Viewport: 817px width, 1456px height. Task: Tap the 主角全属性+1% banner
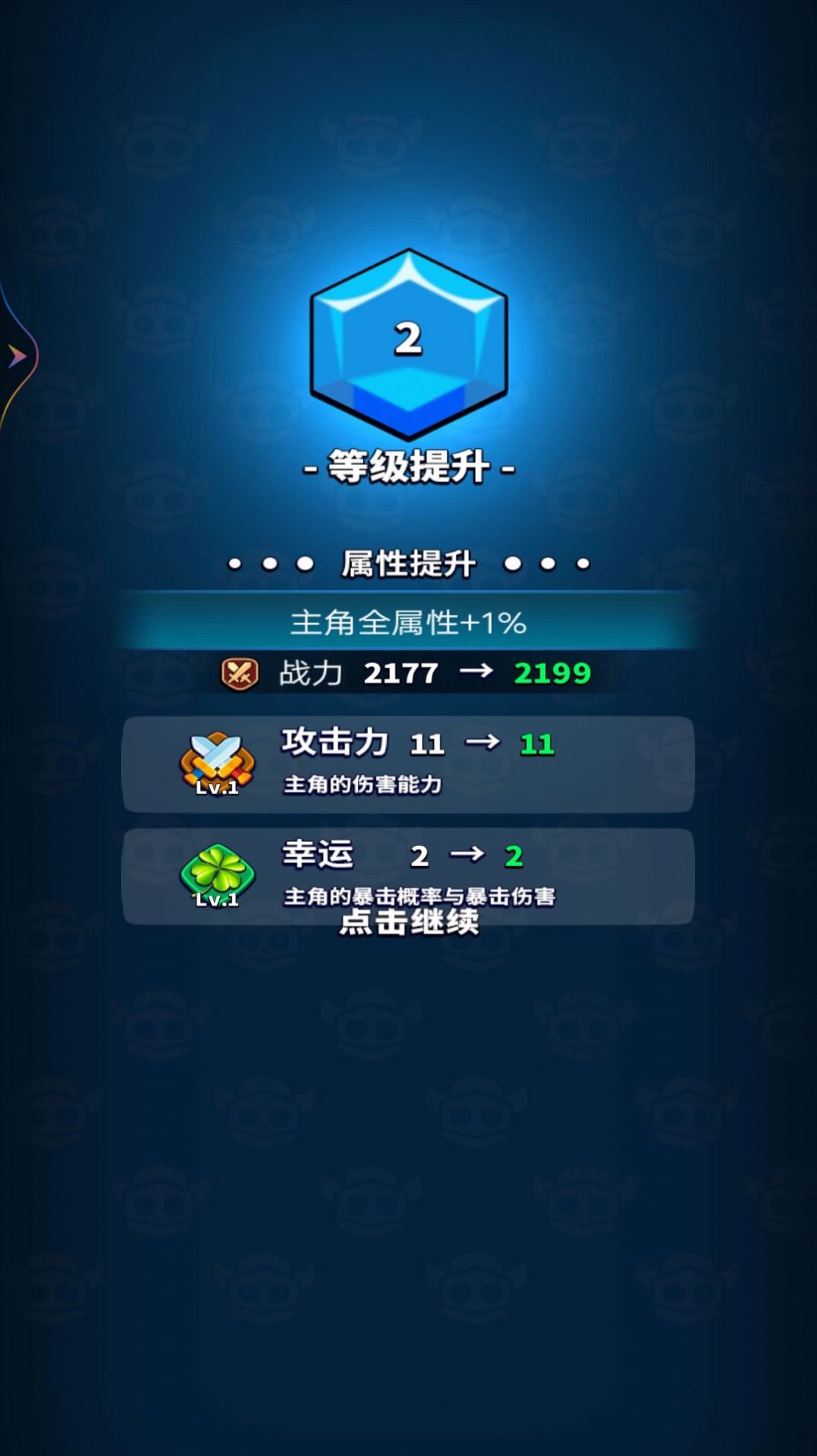408,623
